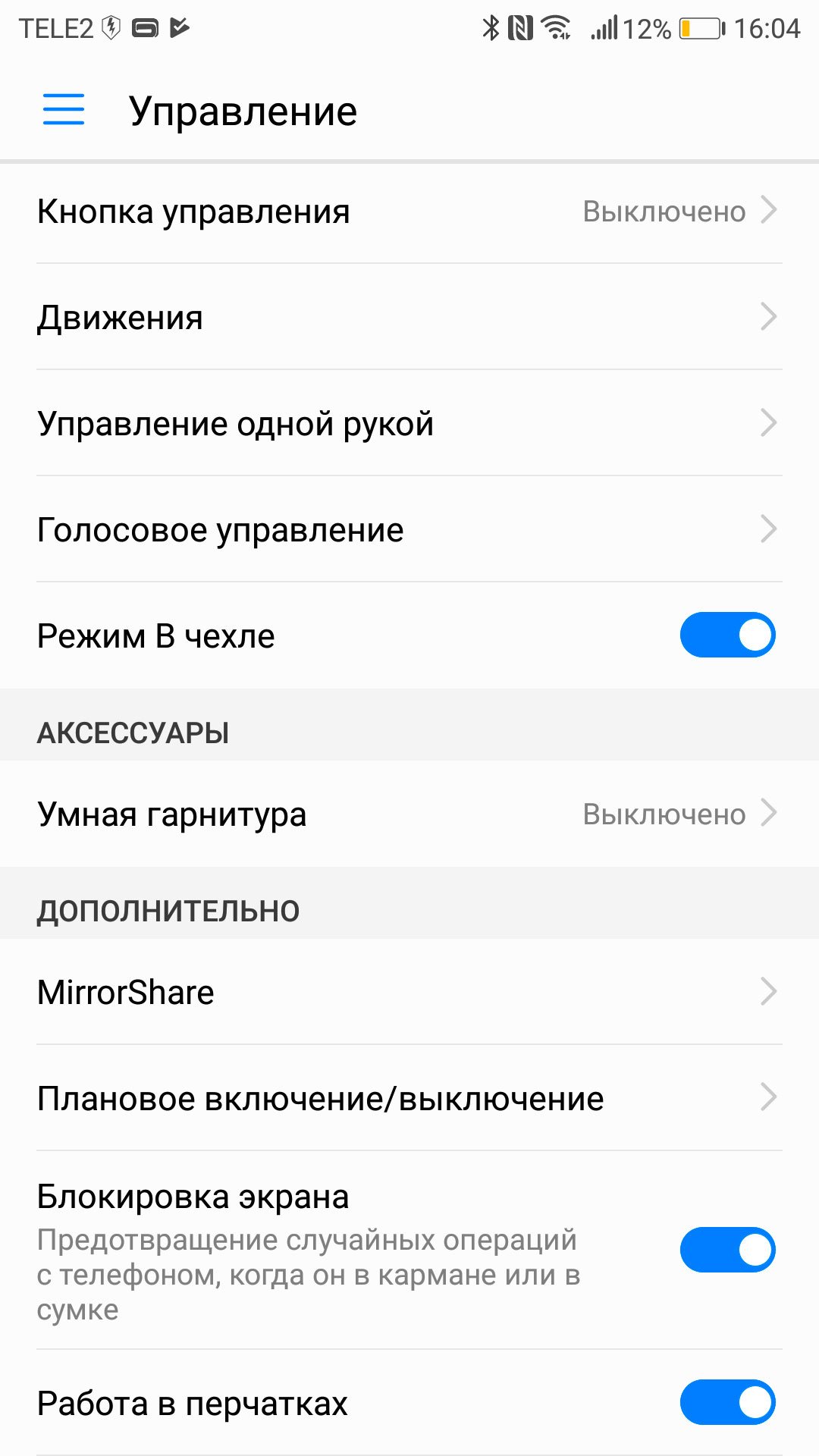This screenshot has height=1456, width=819.
Task: Open MirrorShare
Action: (x=409, y=992)
